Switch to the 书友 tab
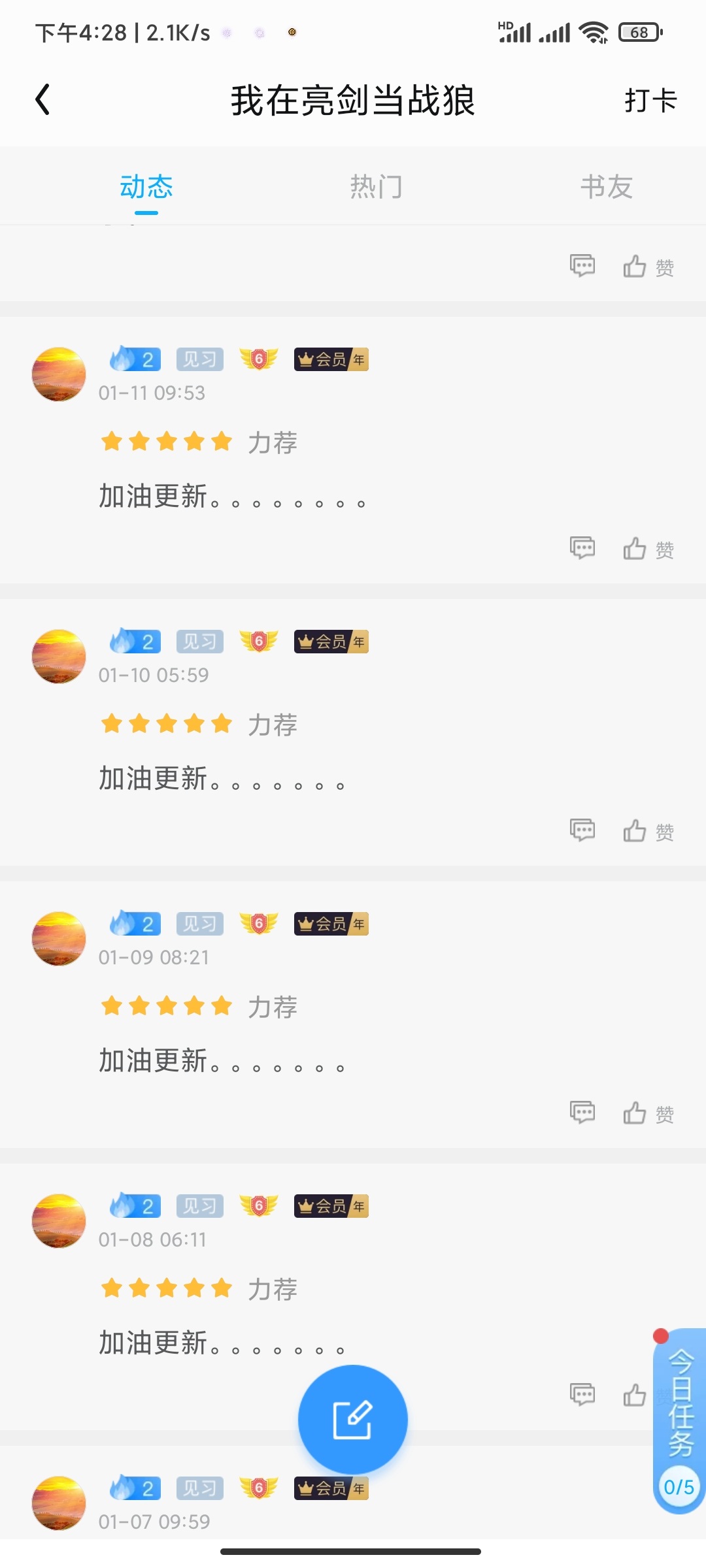 [x=606, y=187]
